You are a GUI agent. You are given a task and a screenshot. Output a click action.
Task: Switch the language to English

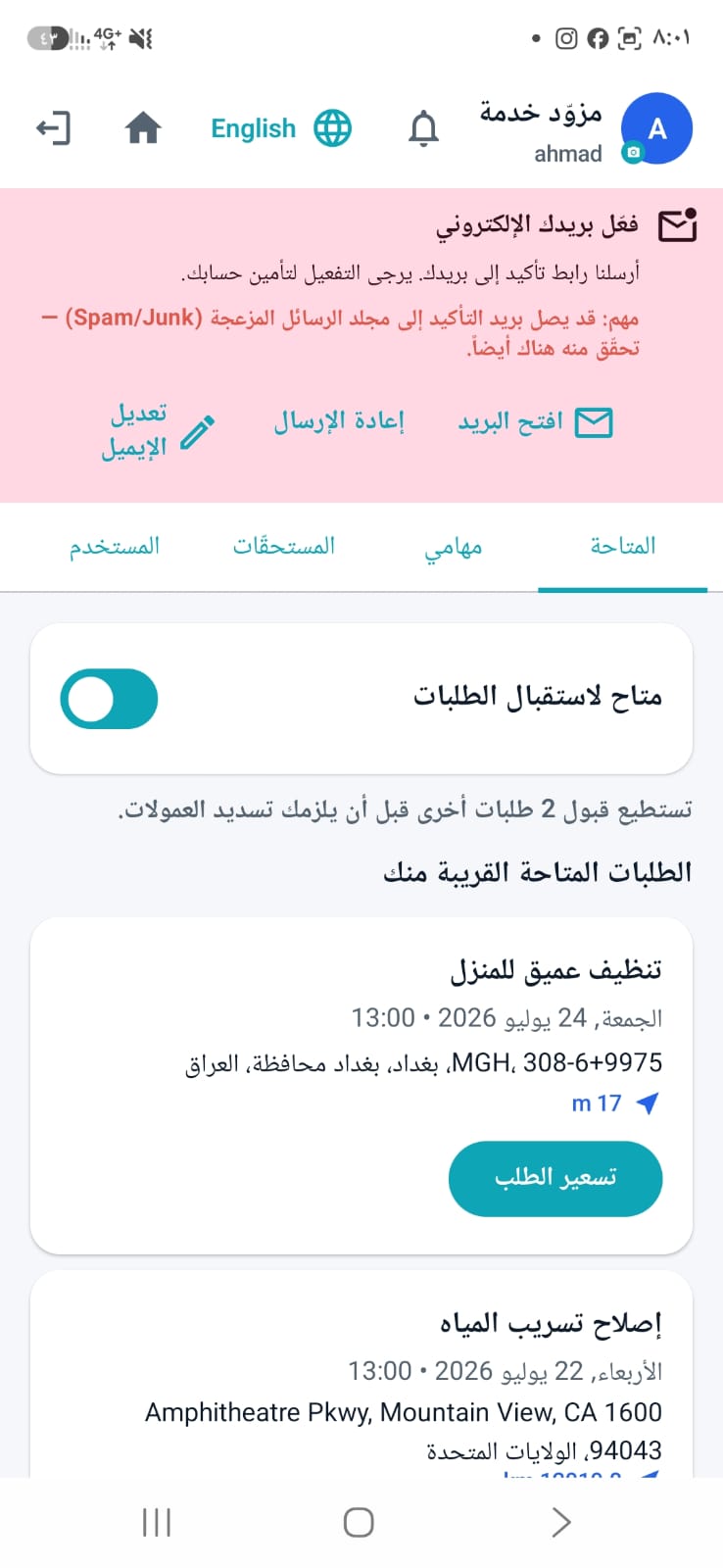(281, 128)
